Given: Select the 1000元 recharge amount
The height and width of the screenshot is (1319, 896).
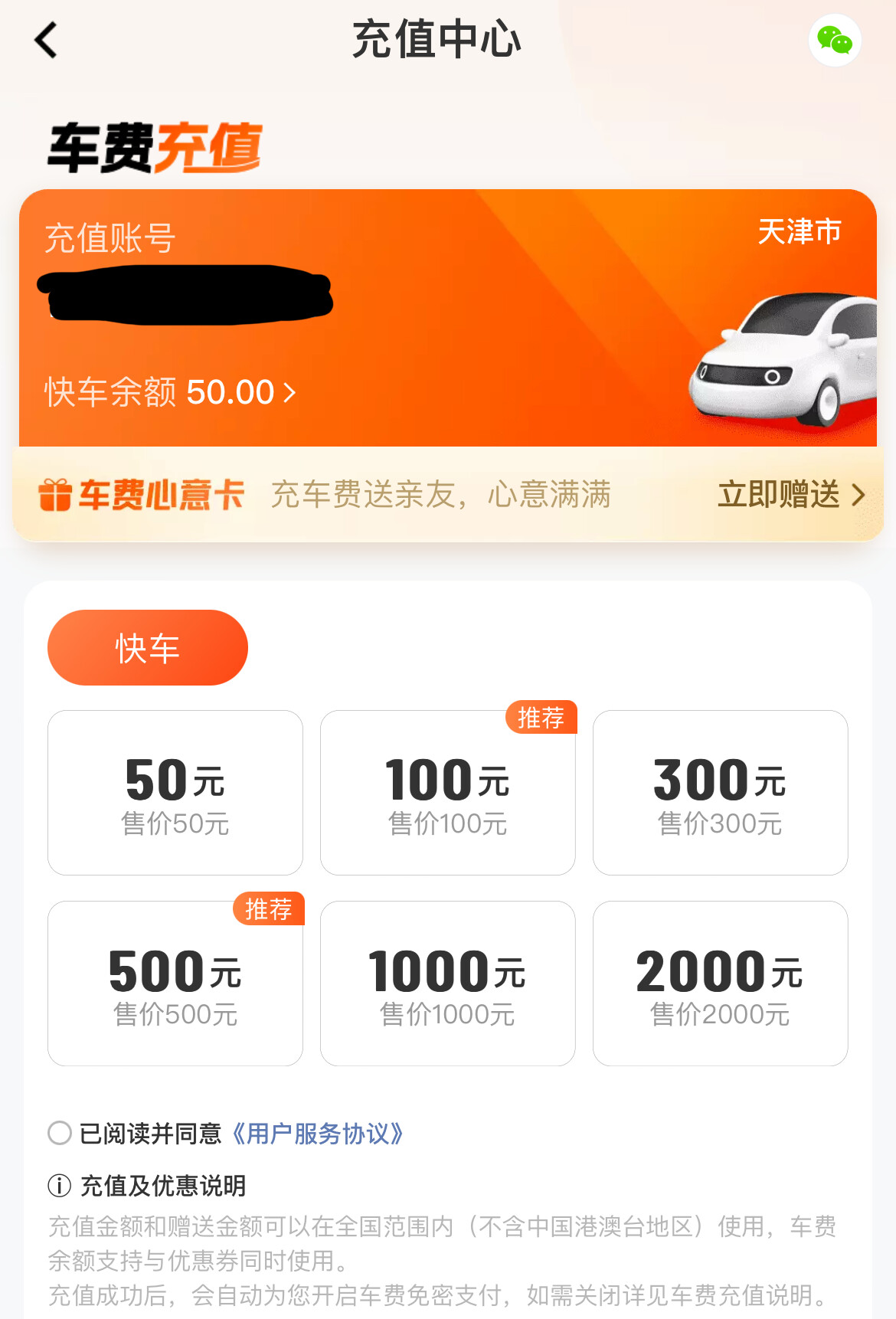Looking at the screenshot, I should [x=448, y=984].
